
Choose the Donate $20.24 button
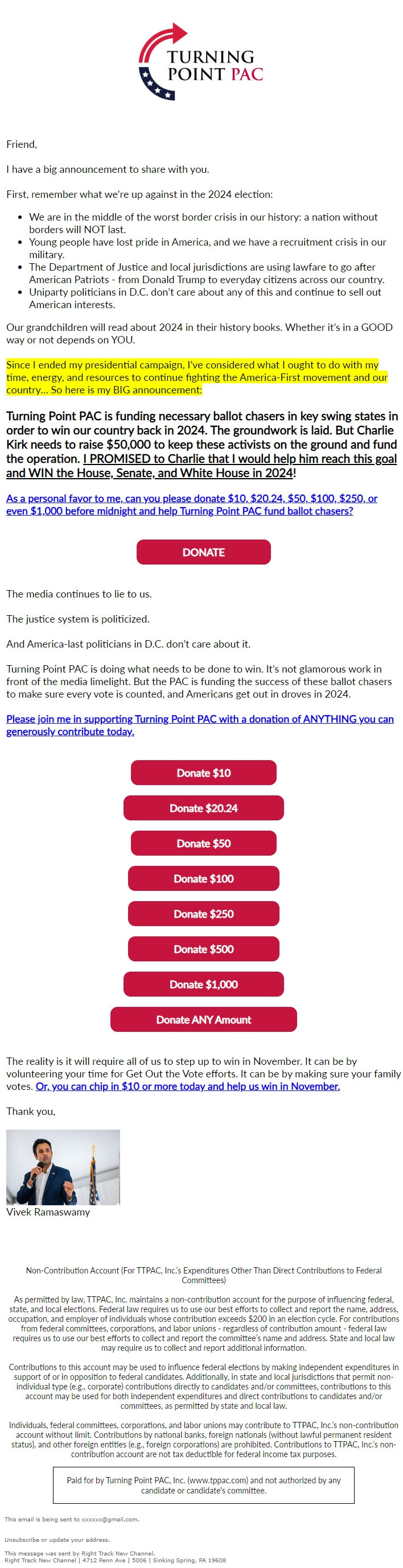click(x=203, y=808)
